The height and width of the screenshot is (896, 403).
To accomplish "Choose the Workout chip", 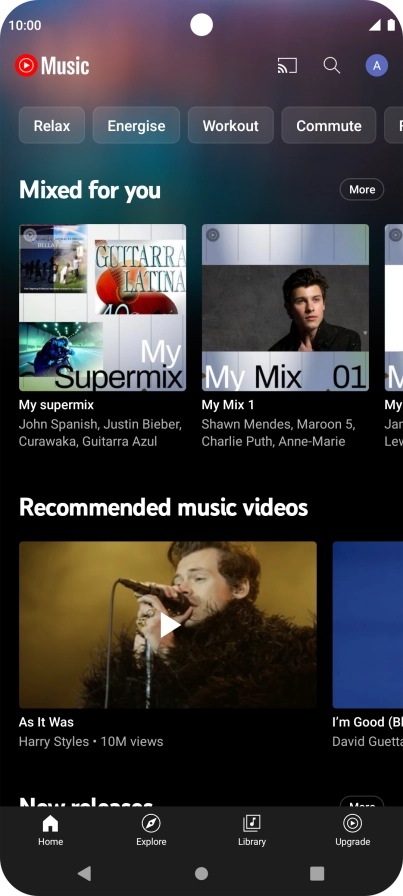I will click(231, 126).
